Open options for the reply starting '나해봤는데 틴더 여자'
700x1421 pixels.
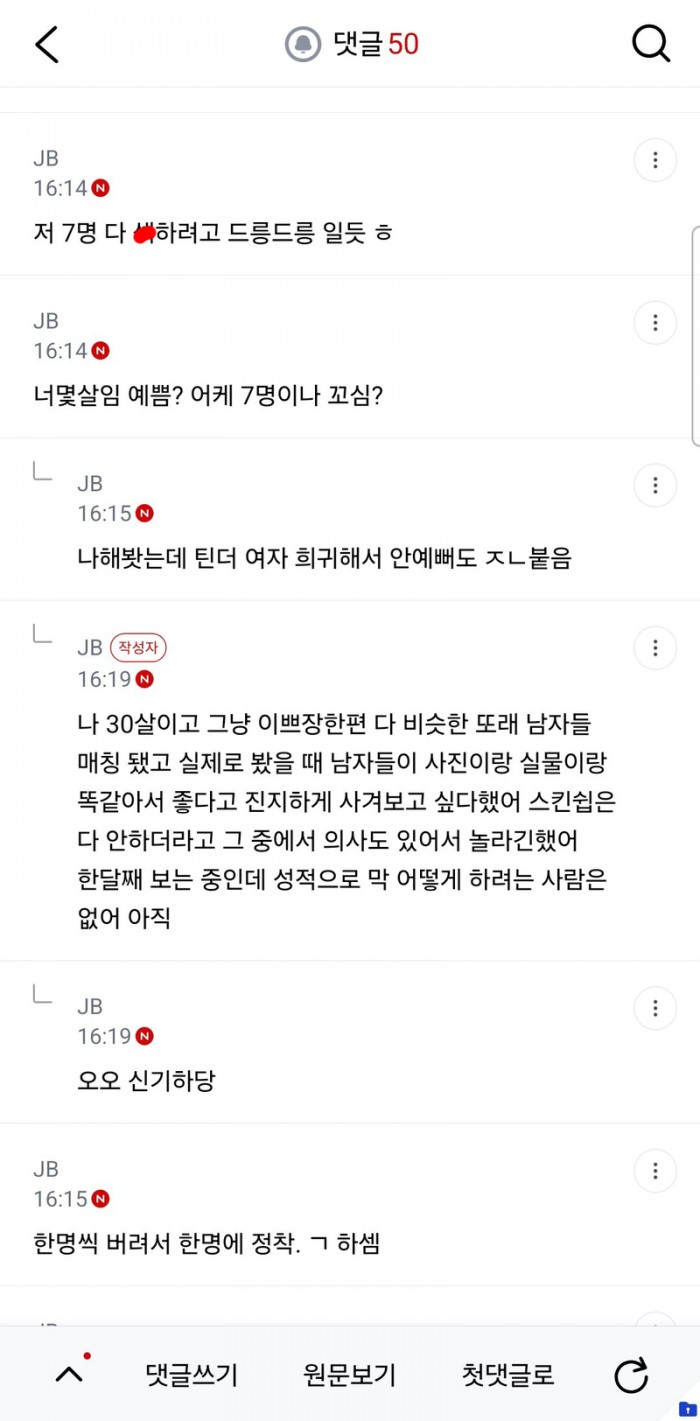pyautogui.click(x=656, y=486)
